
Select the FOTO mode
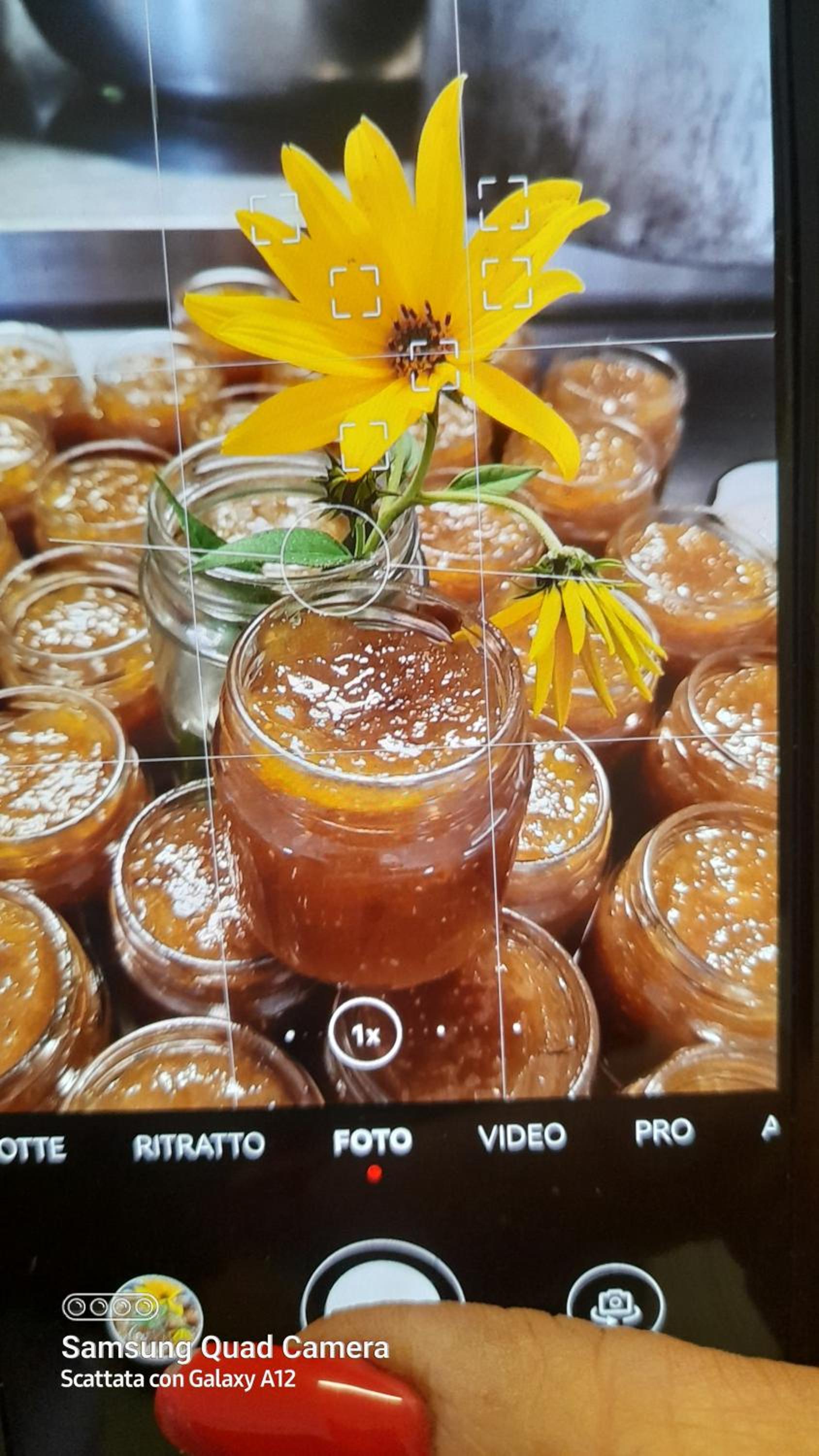tap(373, 1142)
